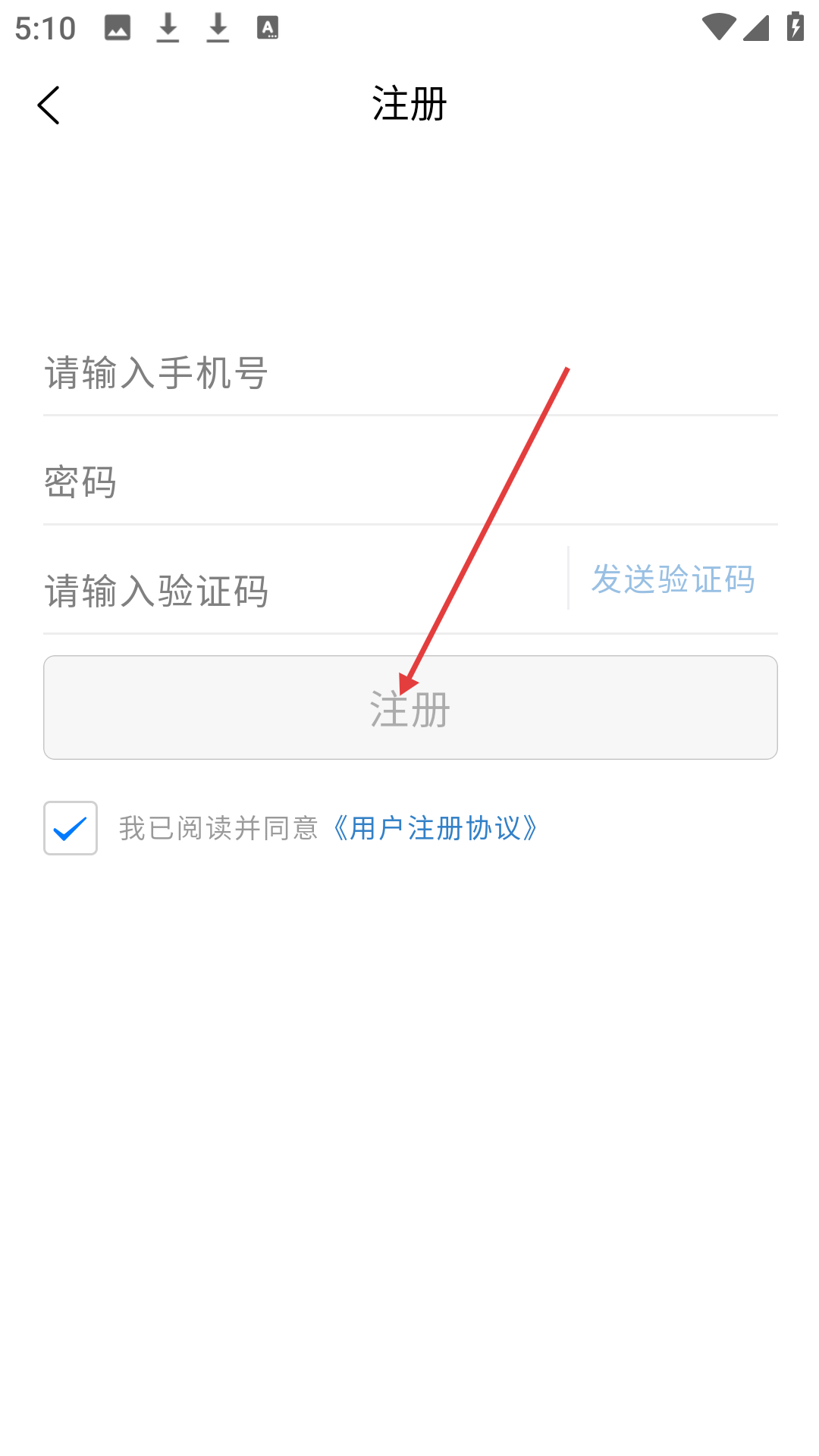Tap 发送验证码 to send the code
The image size is (819, 1456).
[673, 579]
